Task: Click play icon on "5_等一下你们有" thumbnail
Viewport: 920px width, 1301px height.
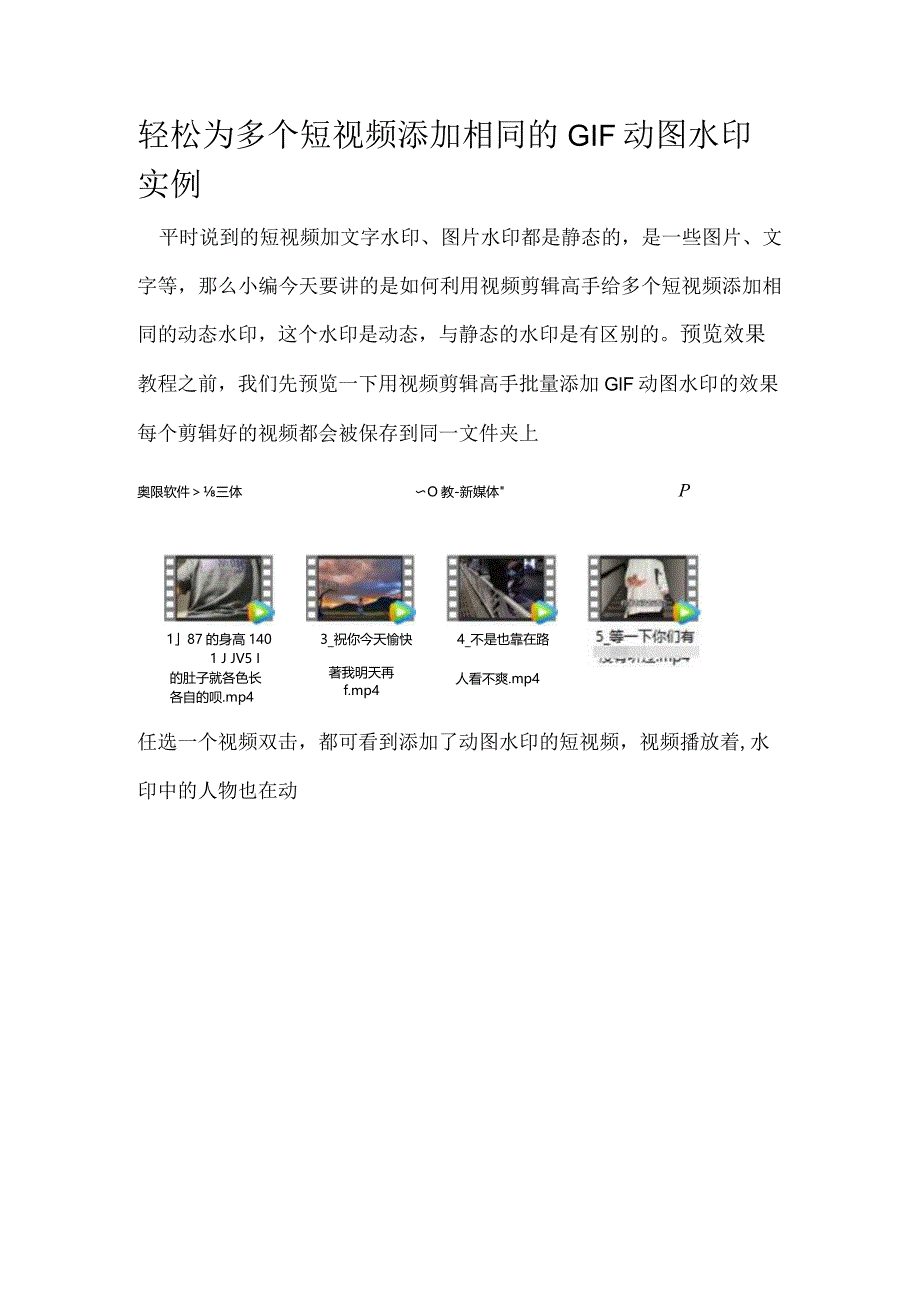Action: coord(686,612)
